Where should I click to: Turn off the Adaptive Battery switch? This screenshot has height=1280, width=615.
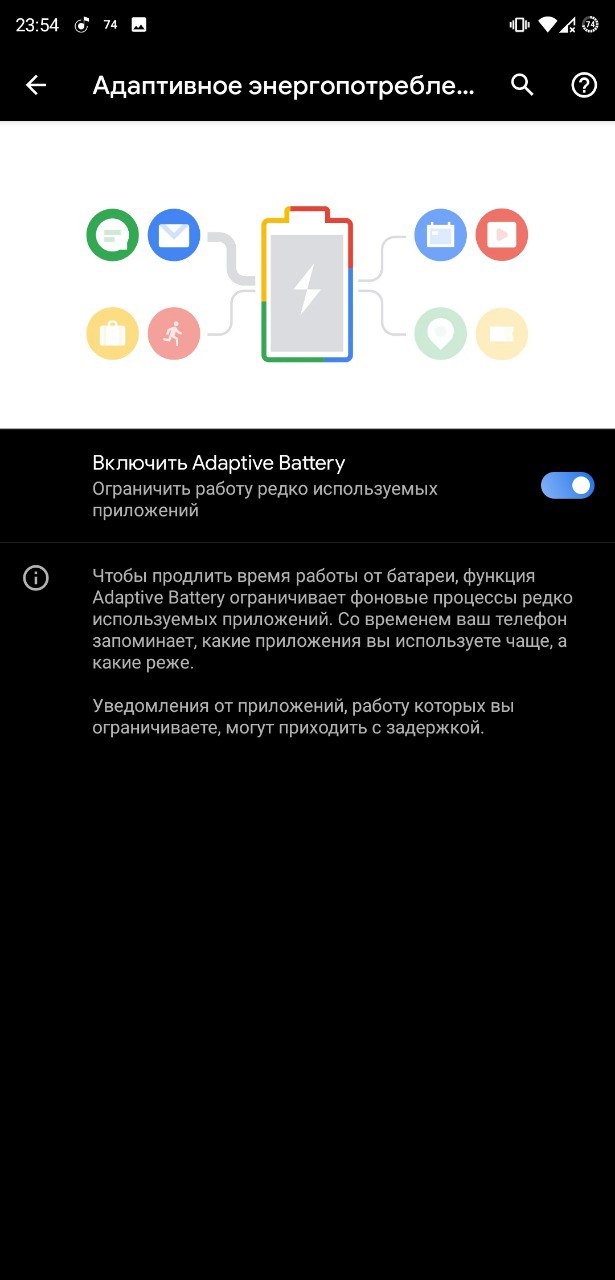click(567, 486)
